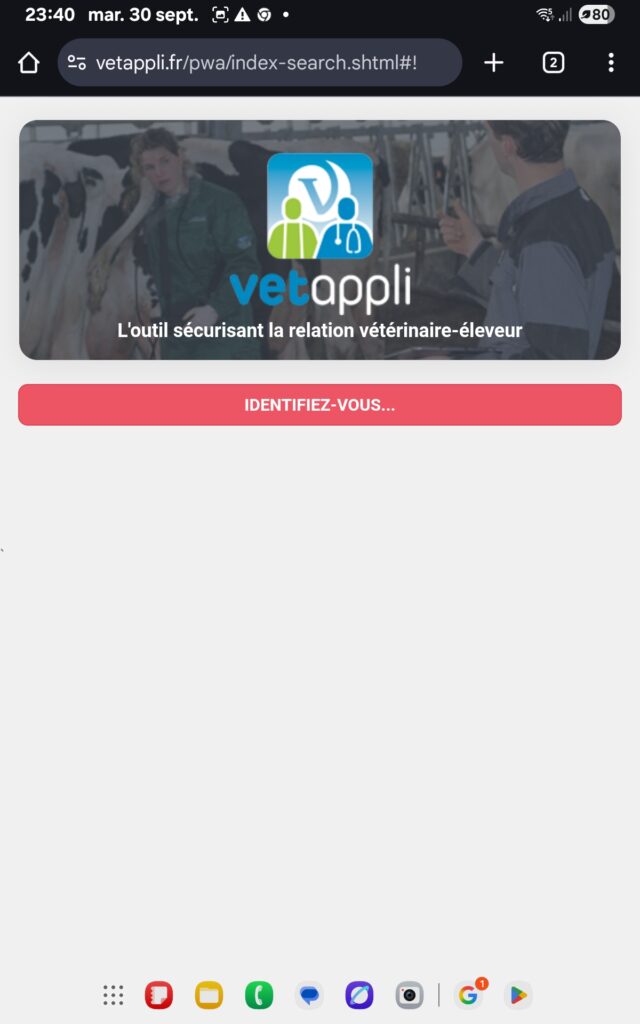Screen dimensions: 640x1024
Task: Open the app drawer grid in the taskbar
Action: tap(113, 995)
